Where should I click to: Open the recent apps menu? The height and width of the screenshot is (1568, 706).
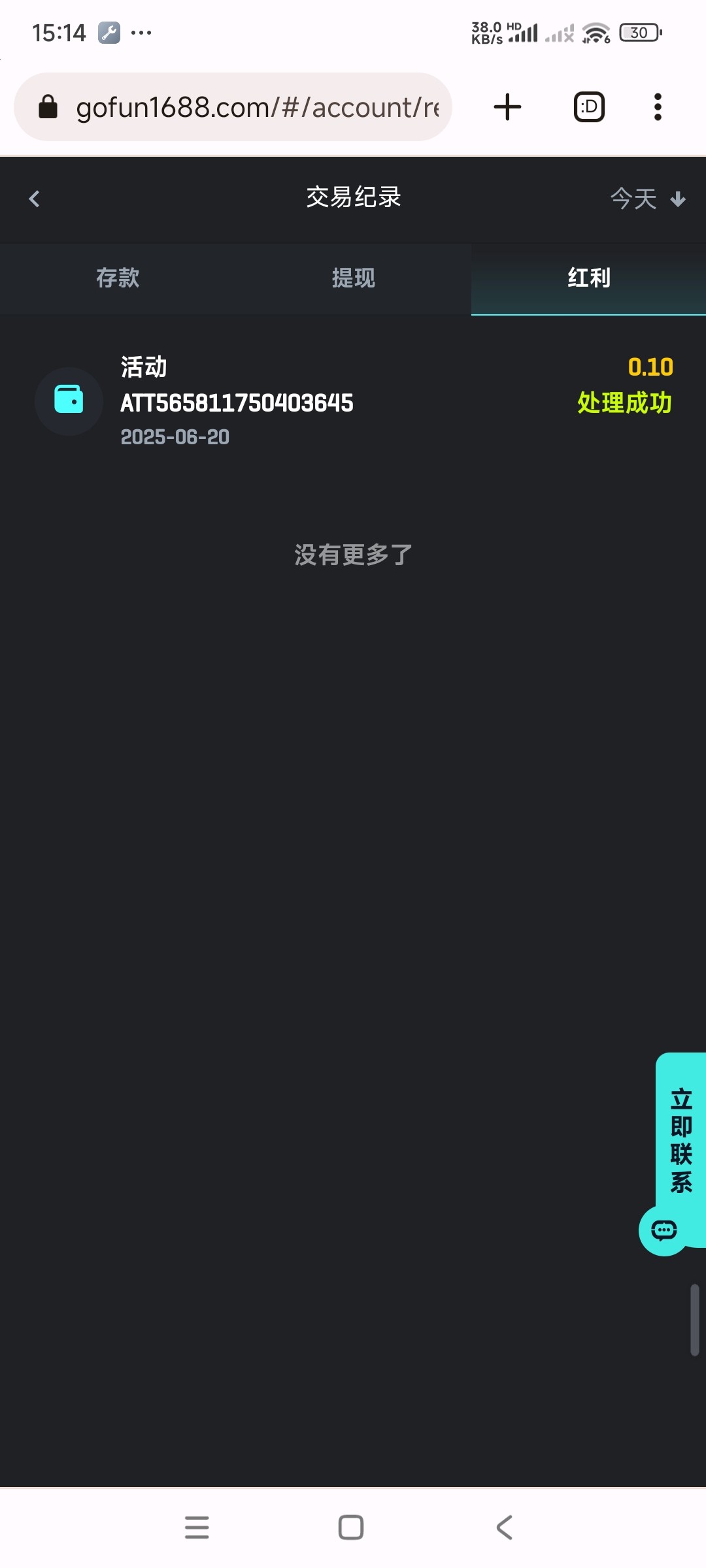coord(197,1527)
